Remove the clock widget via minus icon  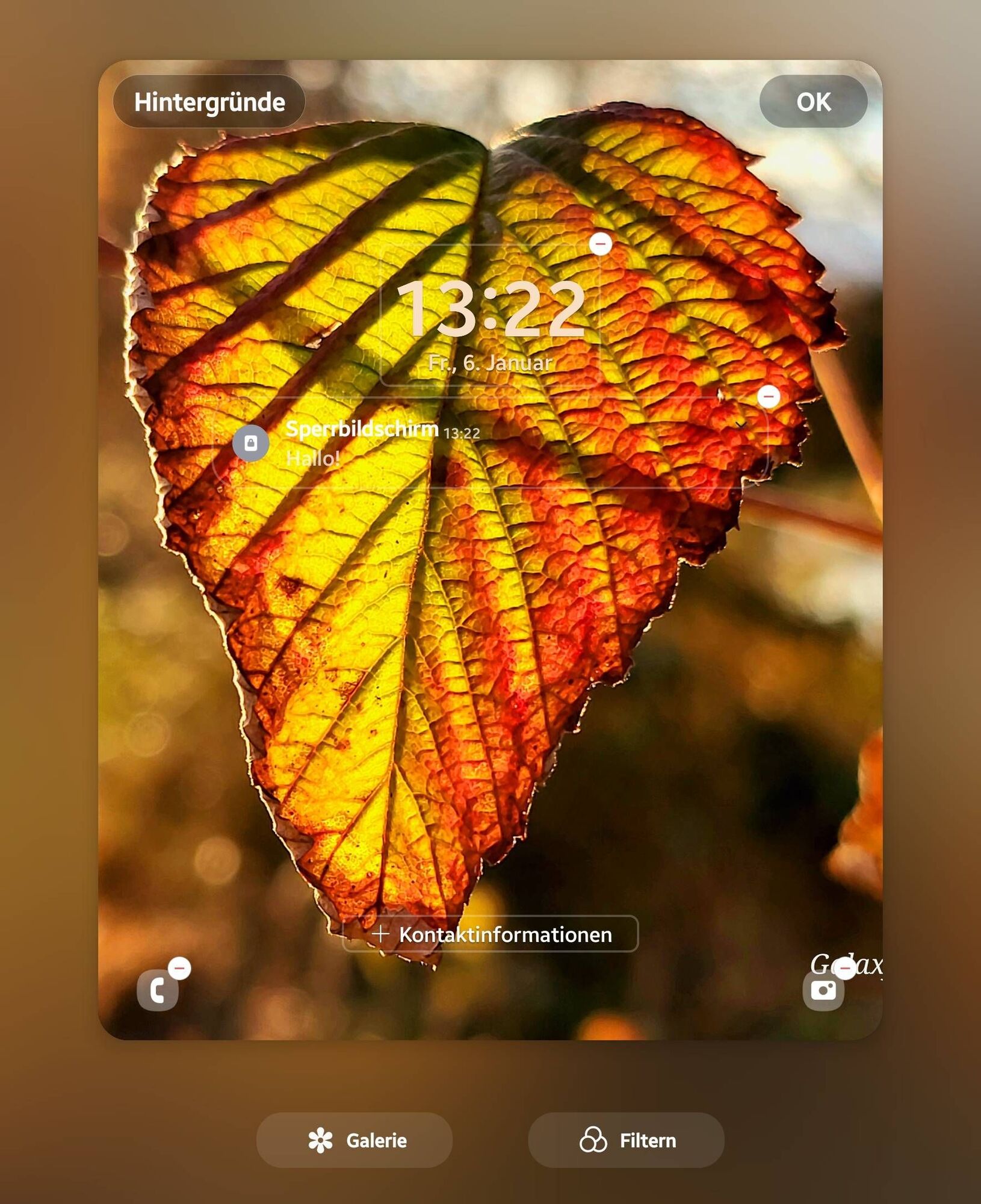pyautogui.click(x=600, y=244)
